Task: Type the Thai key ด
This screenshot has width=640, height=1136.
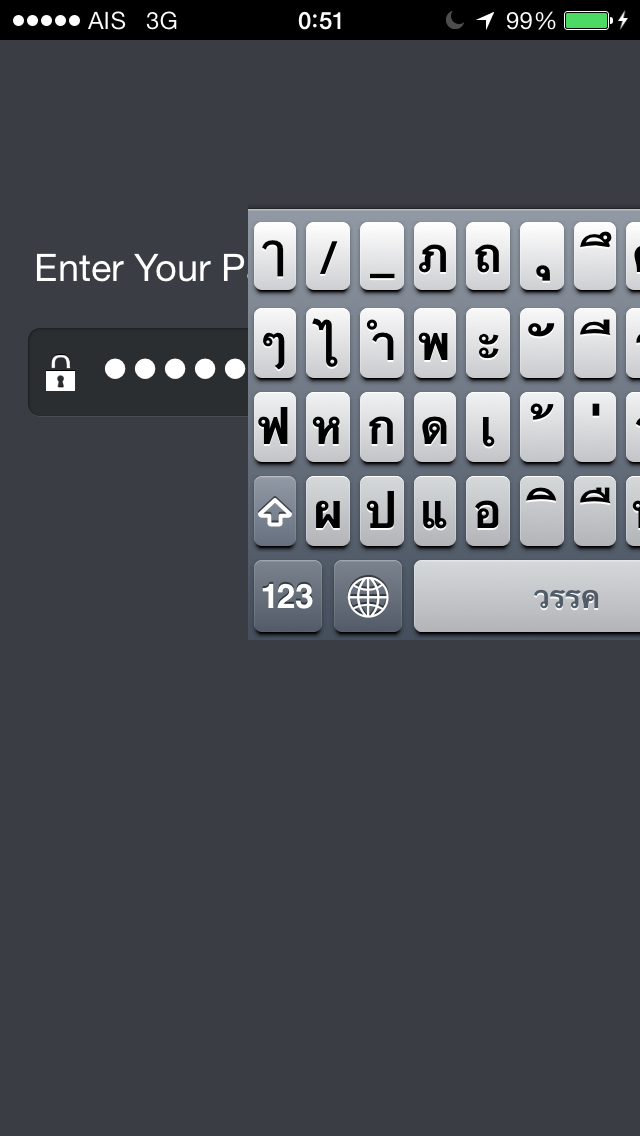Action: point(434,427)
